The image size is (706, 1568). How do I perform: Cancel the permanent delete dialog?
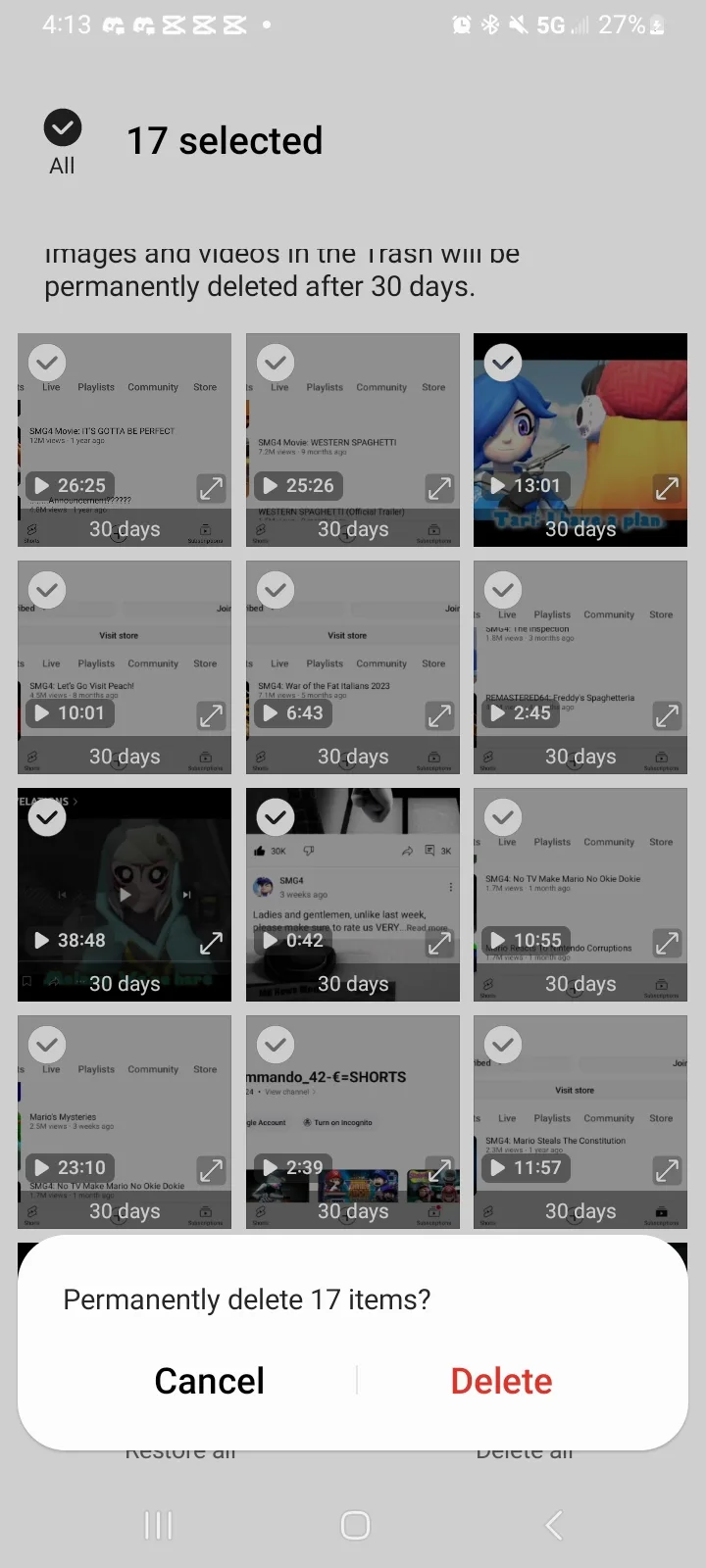coord(209,1381)
